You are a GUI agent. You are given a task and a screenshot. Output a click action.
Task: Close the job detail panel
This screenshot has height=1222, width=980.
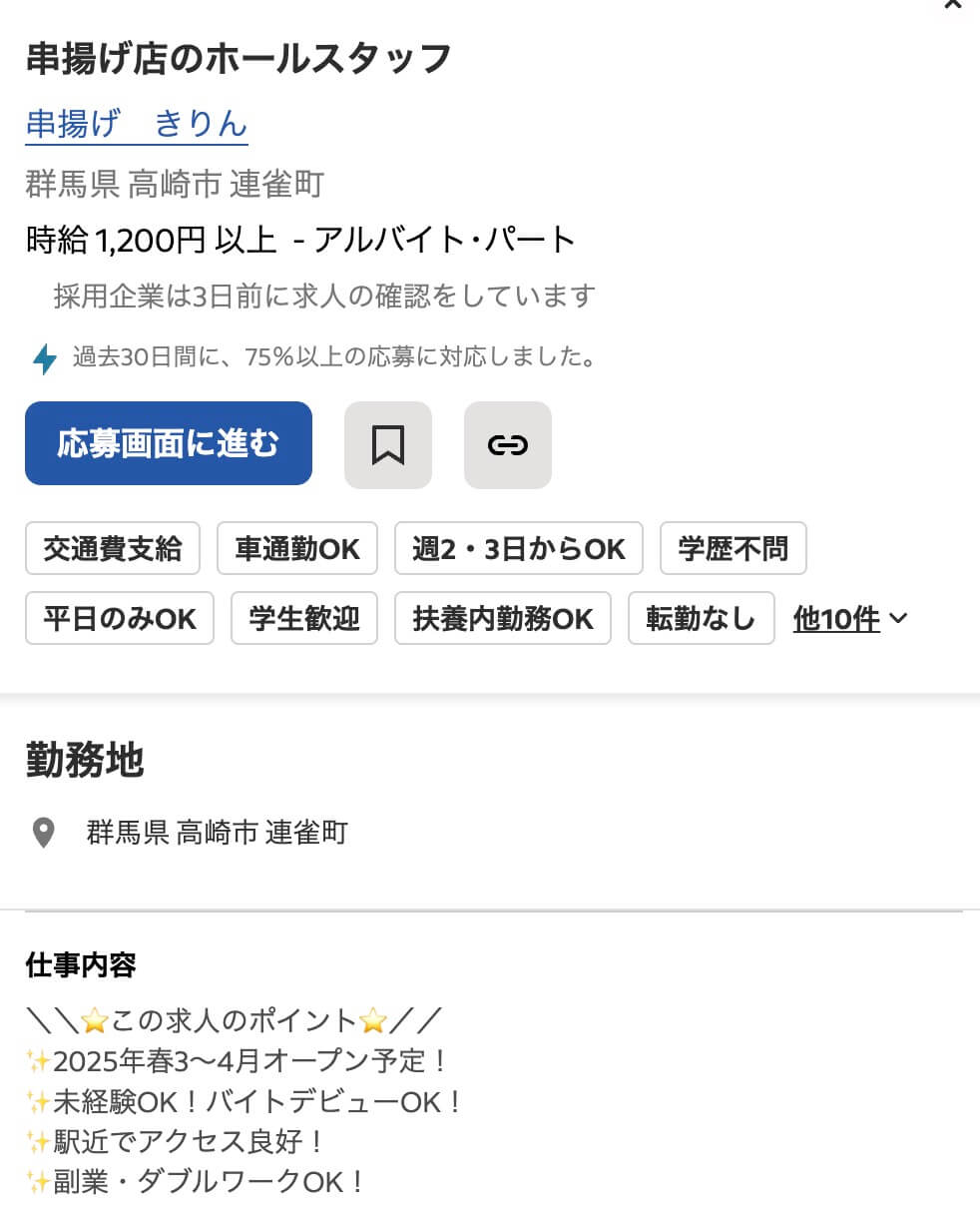click(x=953, y=5)
